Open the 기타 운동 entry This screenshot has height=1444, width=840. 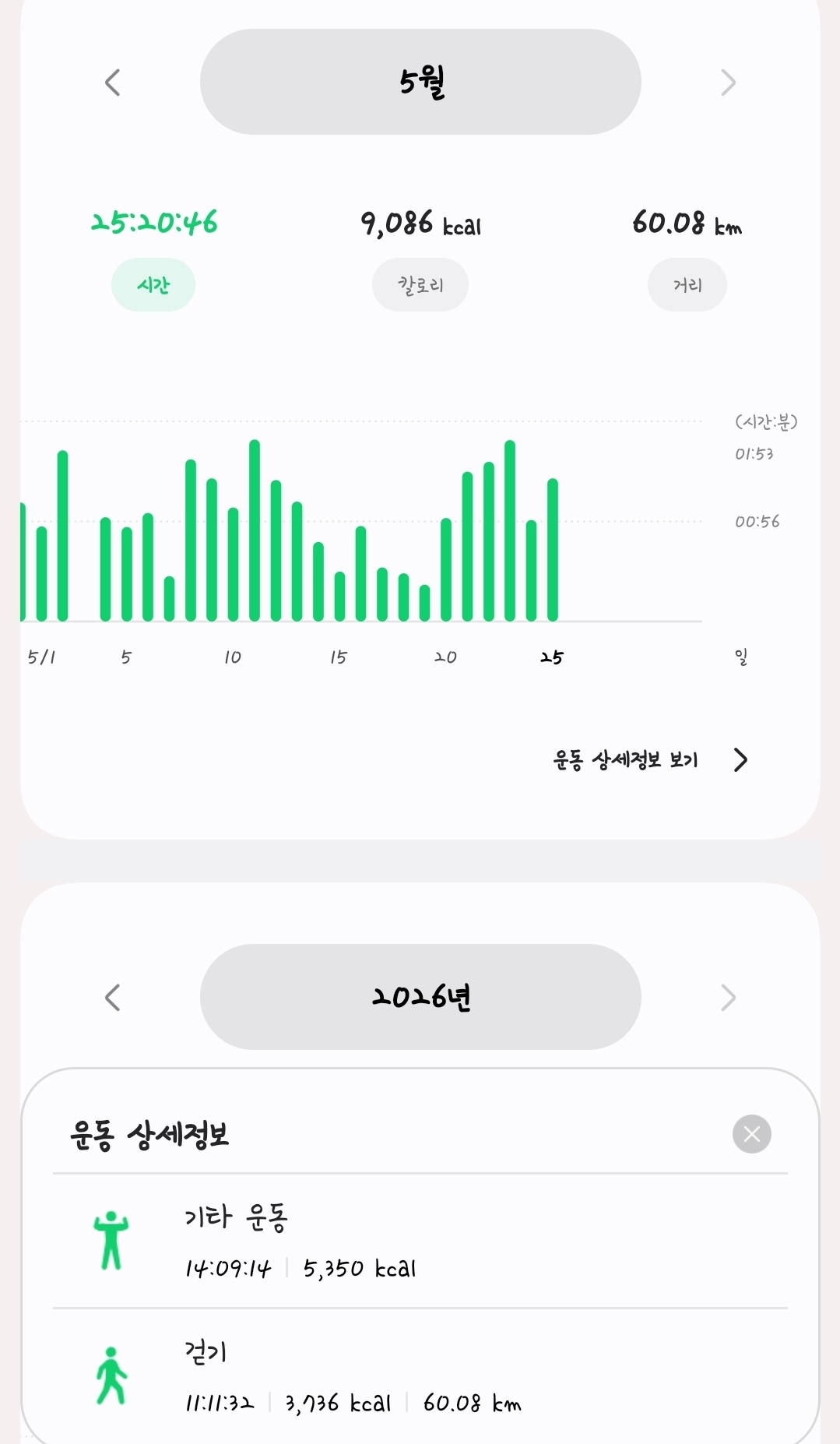coord(420,1241)
